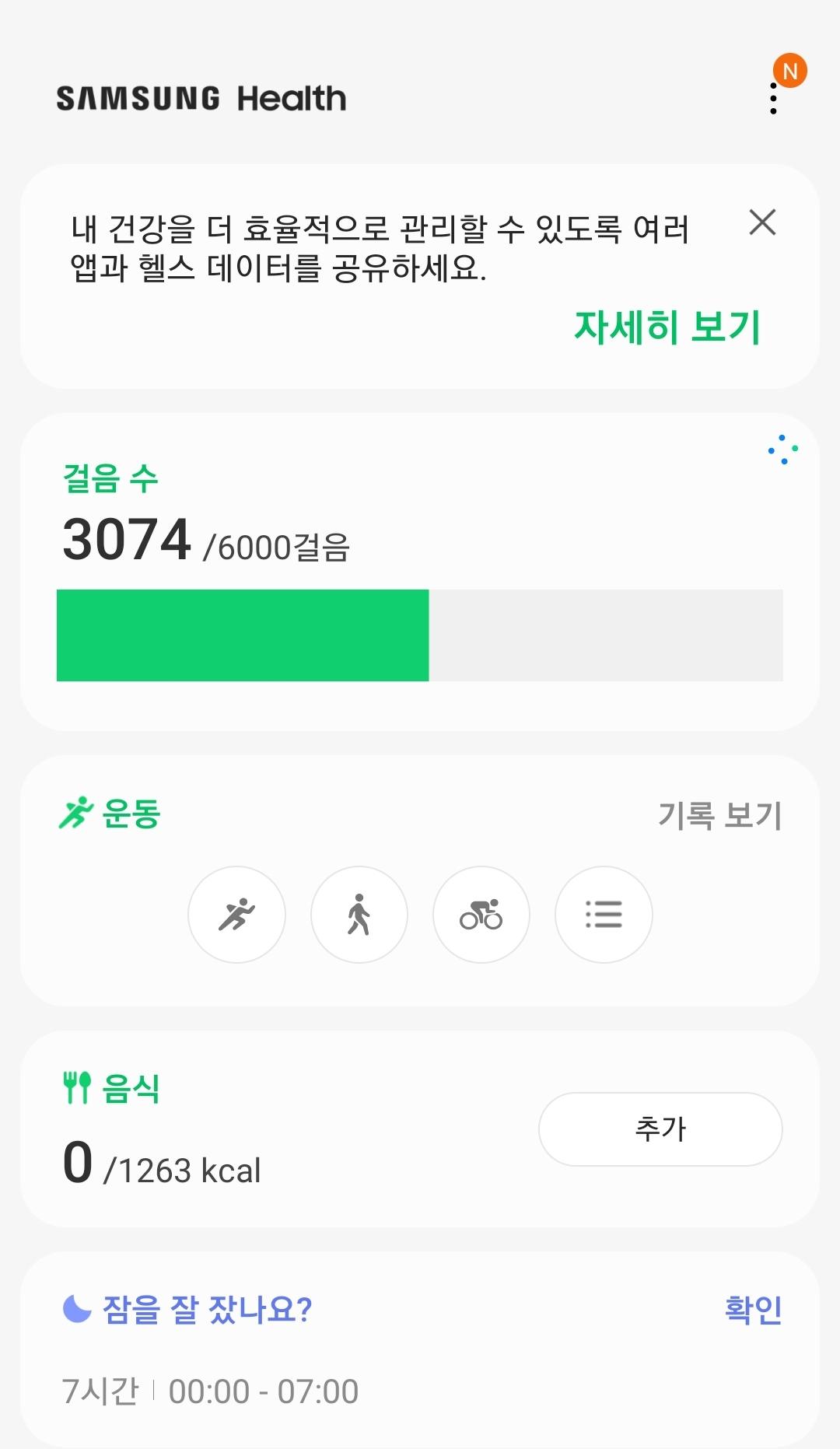Tap 자세히 보기 to learn more
The height and width of the screenshot is (1449, 840).
coord(667,327)
